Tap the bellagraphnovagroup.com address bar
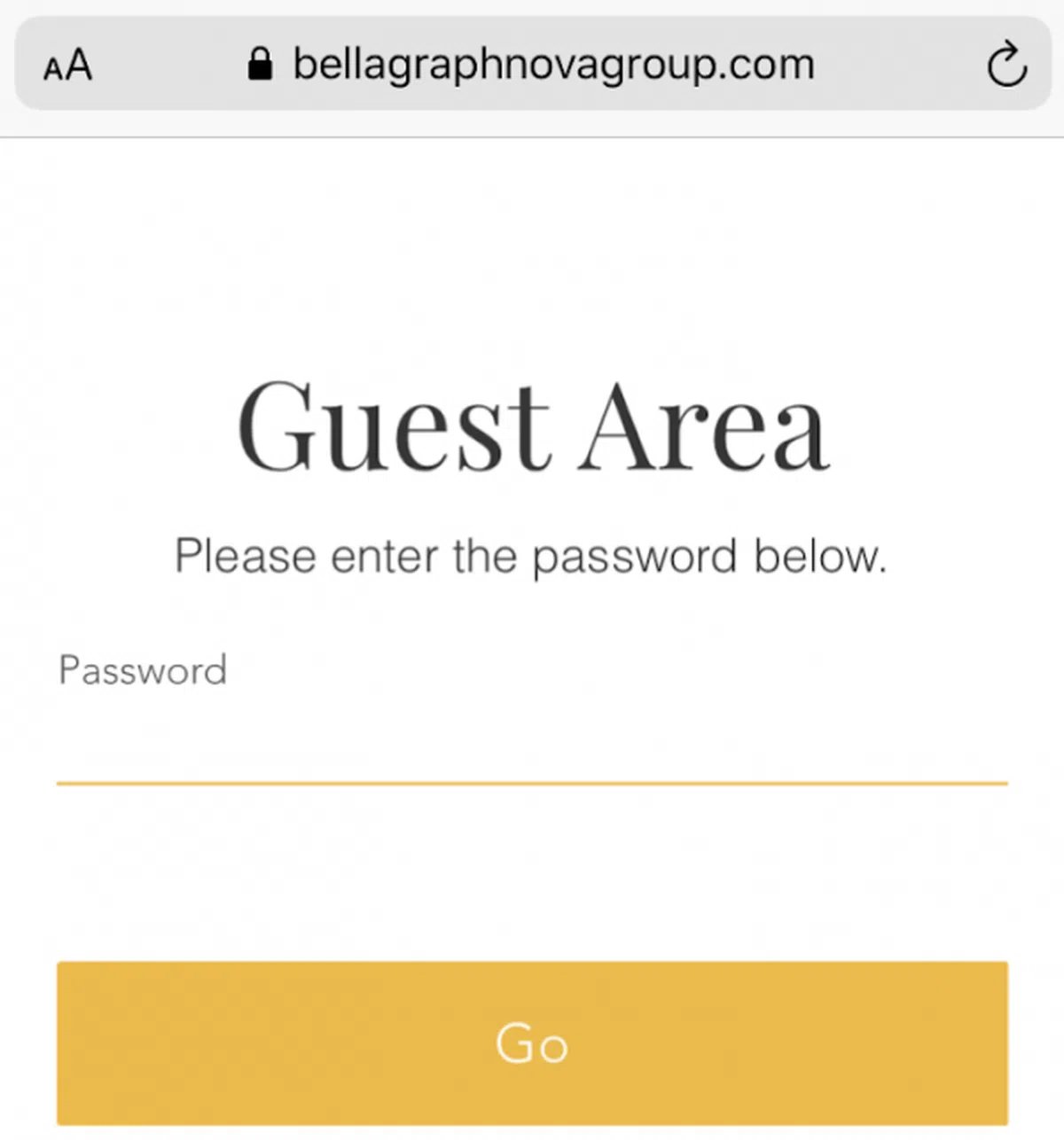Image resolution: width=1064 pixels, height=1140 pixels. [552, 65]
